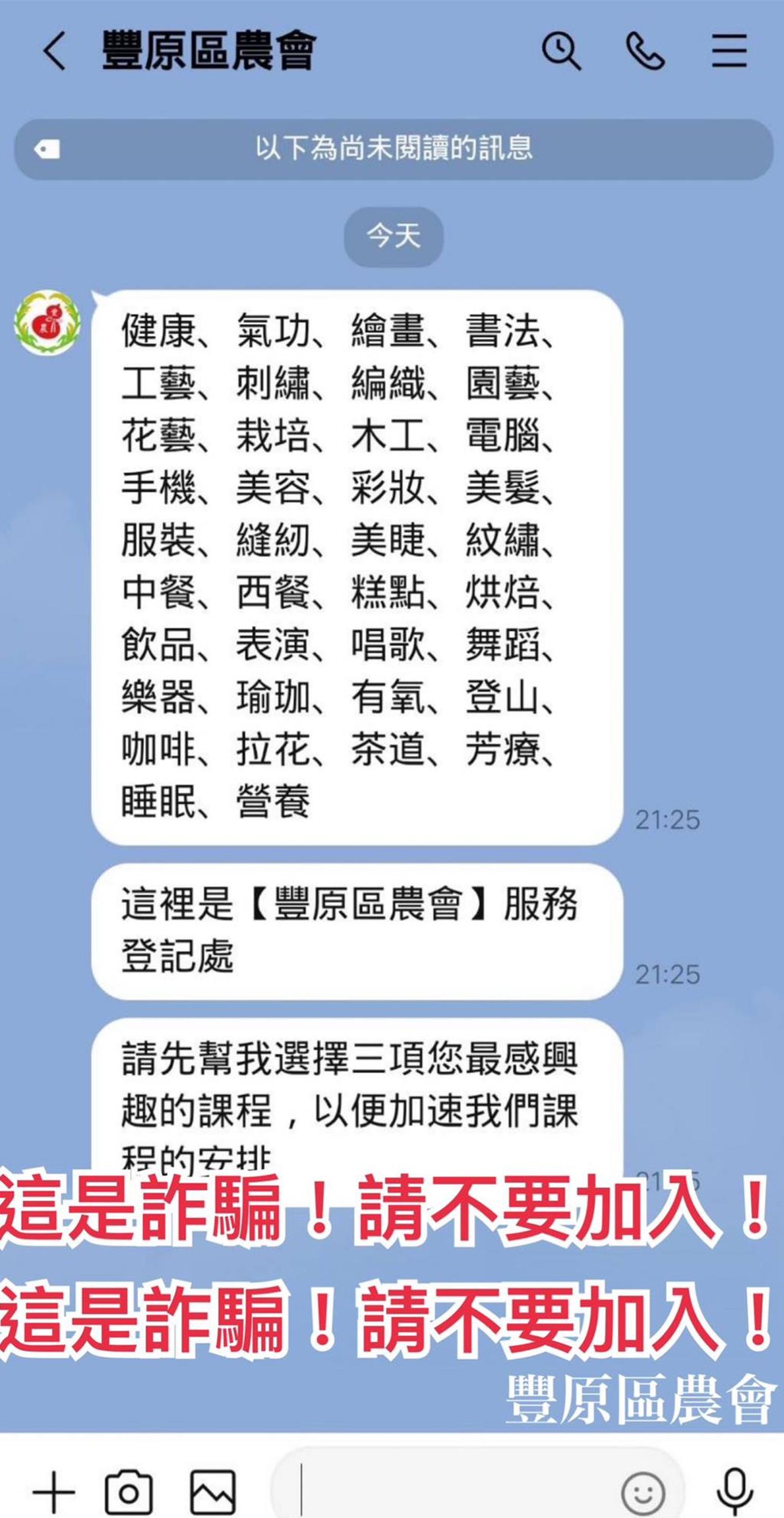This screenshot has width=784, height=1518.
Task: Tap the 今天 date label
Action: [394, 234]
